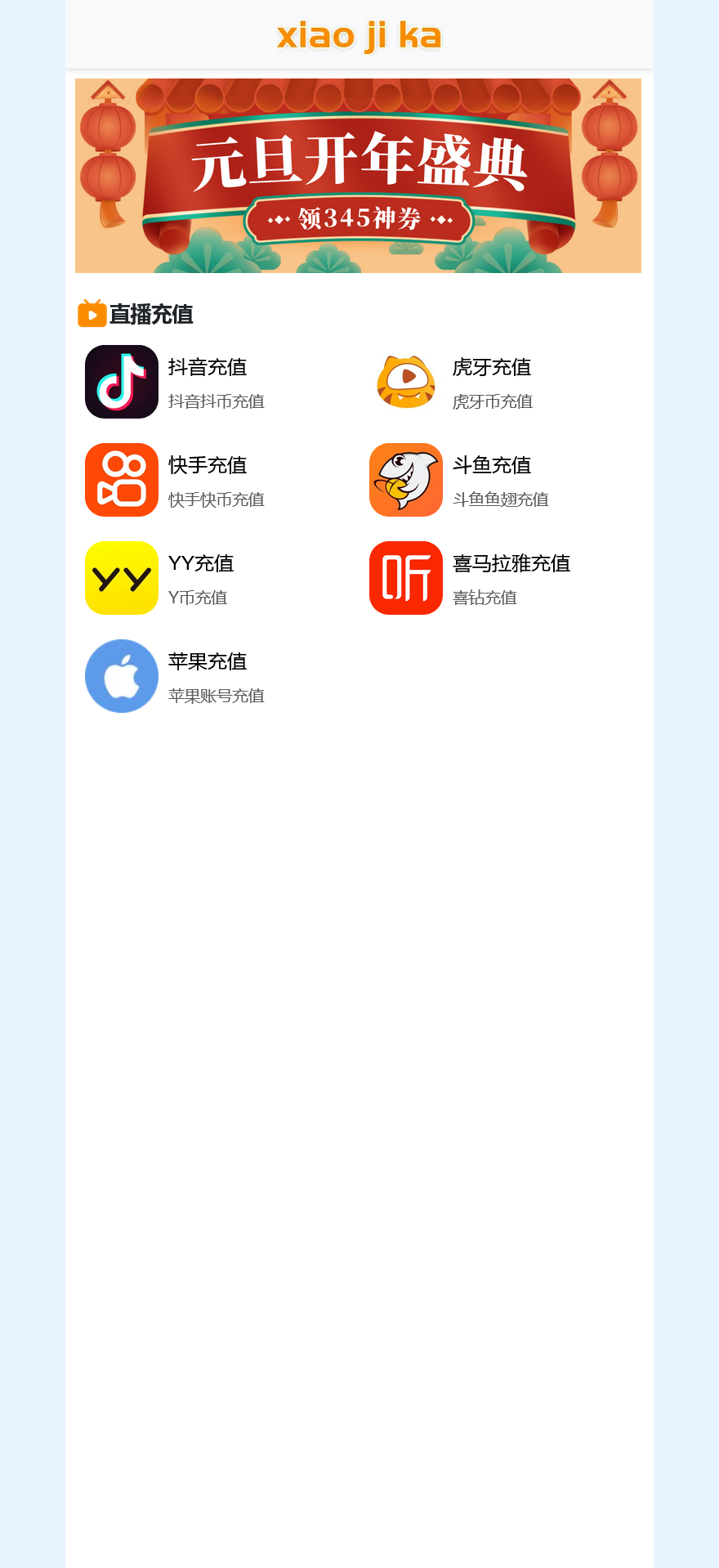The image size is (719, 1568).
Task: Open the 斗鱼充值 recharge option
Action: coord(492,466)
